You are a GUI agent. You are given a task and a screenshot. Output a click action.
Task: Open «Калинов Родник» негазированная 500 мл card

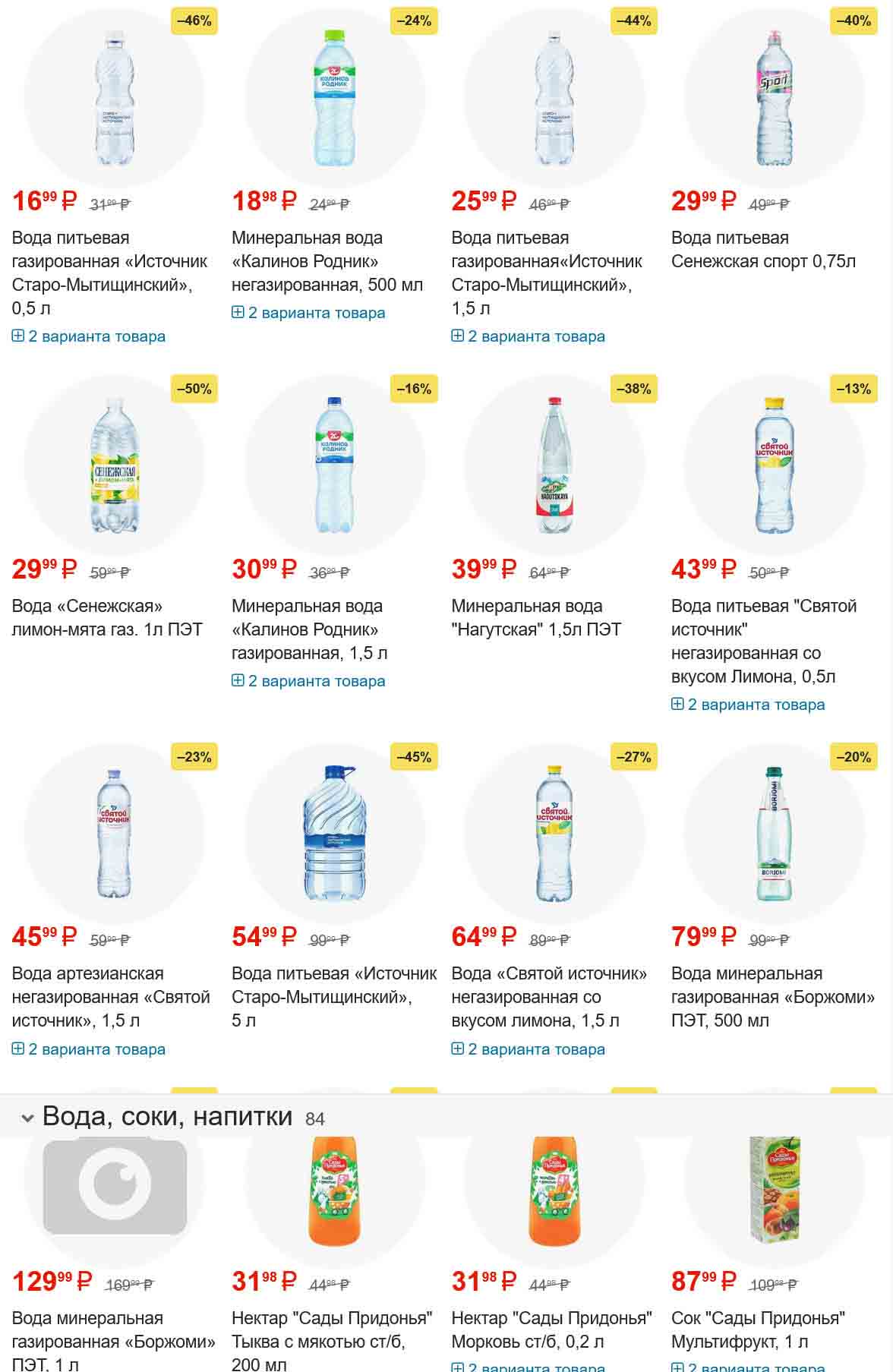pos(327,261)
